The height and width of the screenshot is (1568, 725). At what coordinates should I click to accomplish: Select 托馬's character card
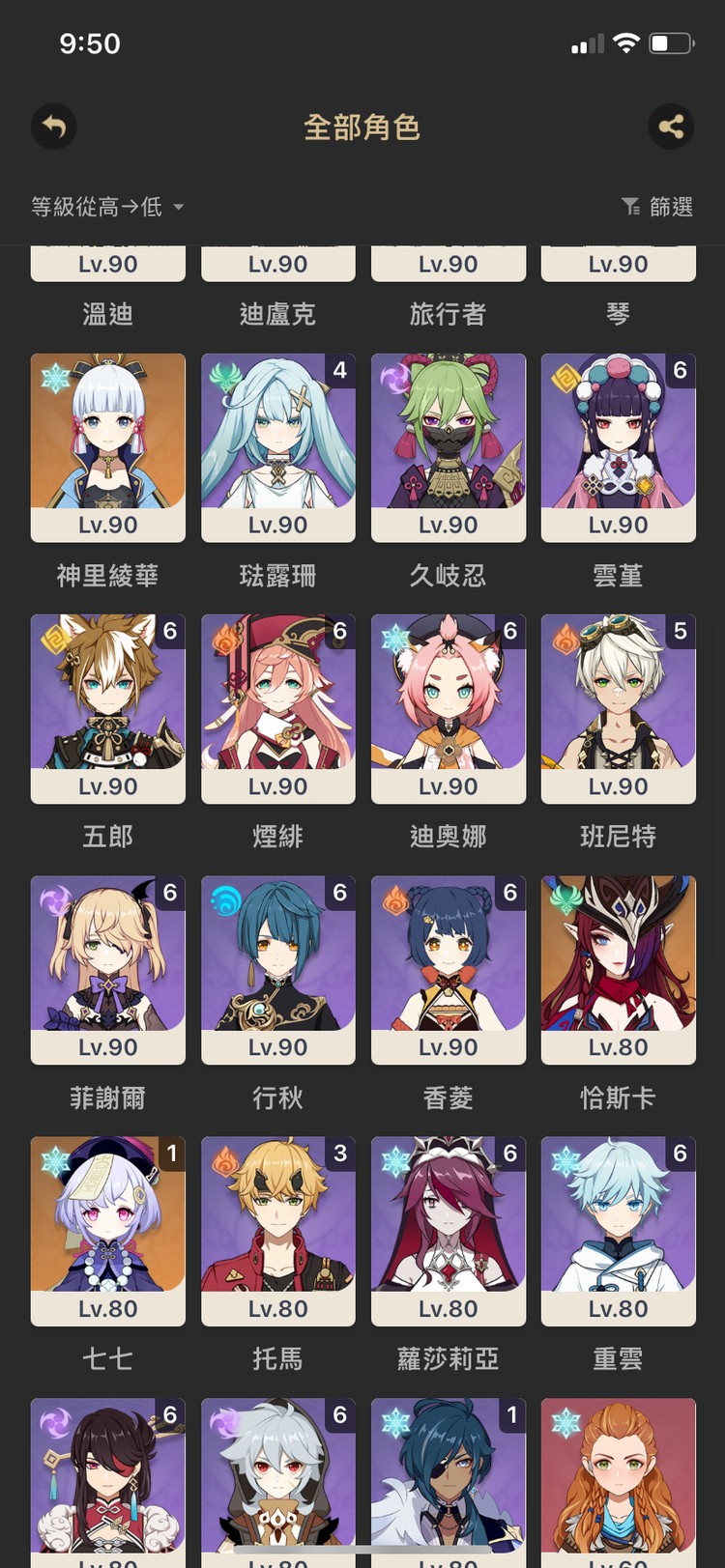(277, 1230)
